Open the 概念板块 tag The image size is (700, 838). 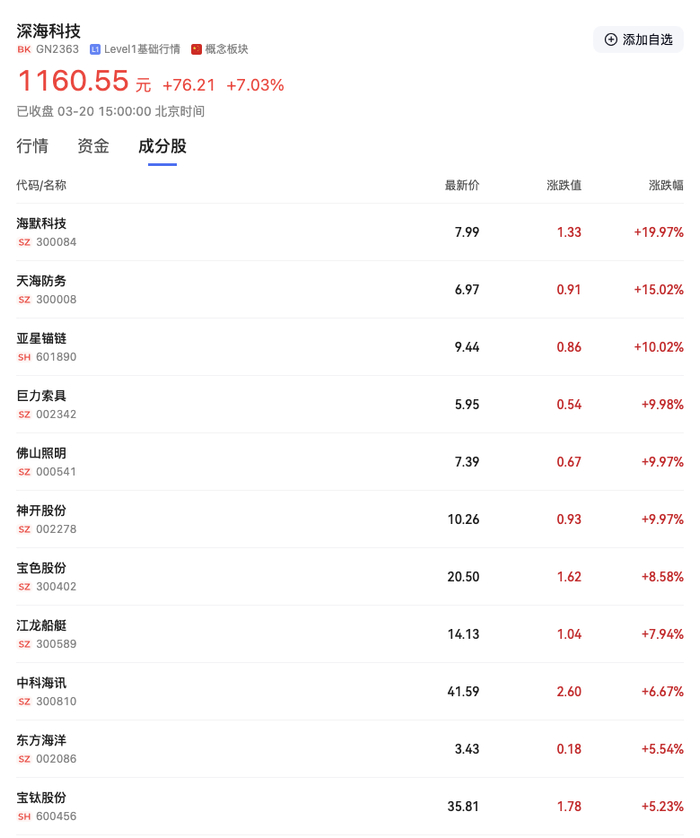tap(220, 49)
